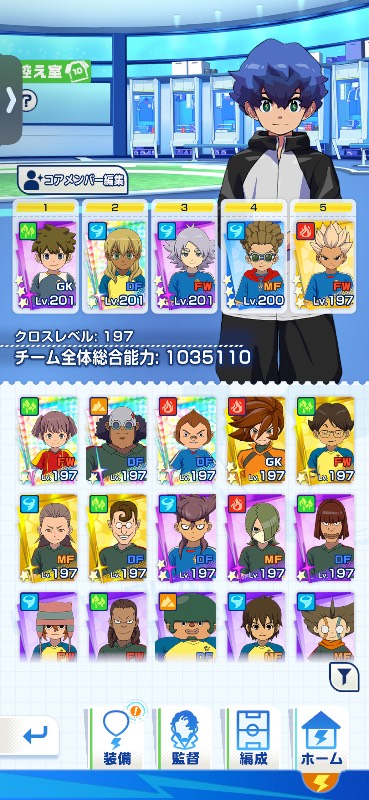Open the filter funnel icon
Viewport: 369px width, 800px height.
pos(344,677)
